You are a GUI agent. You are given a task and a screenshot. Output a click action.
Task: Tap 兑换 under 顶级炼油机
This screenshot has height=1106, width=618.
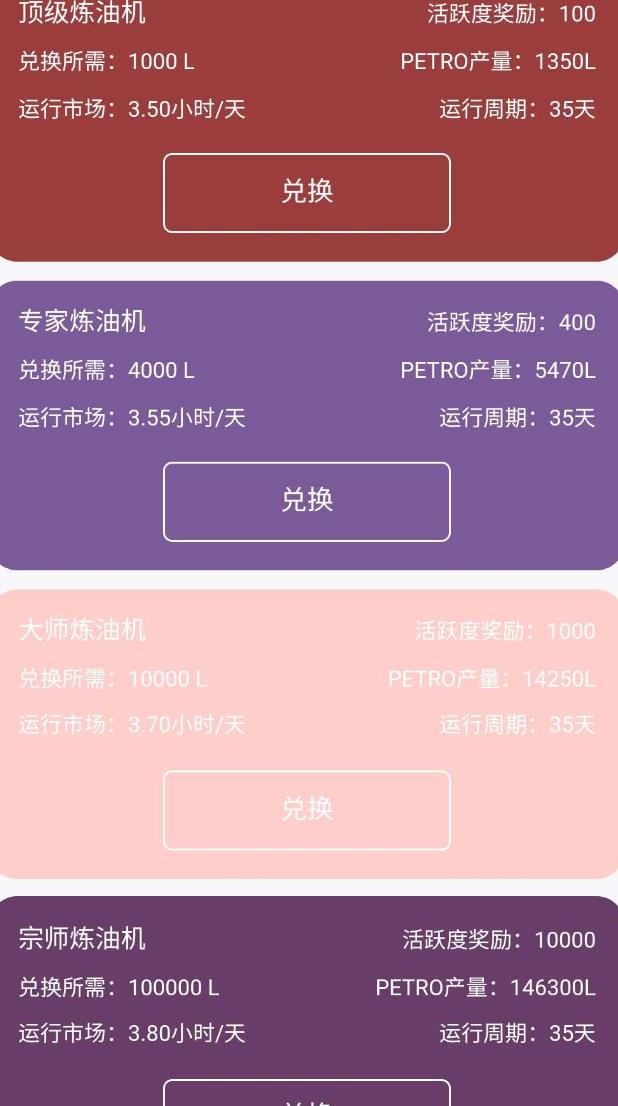(x=307, y=192)
